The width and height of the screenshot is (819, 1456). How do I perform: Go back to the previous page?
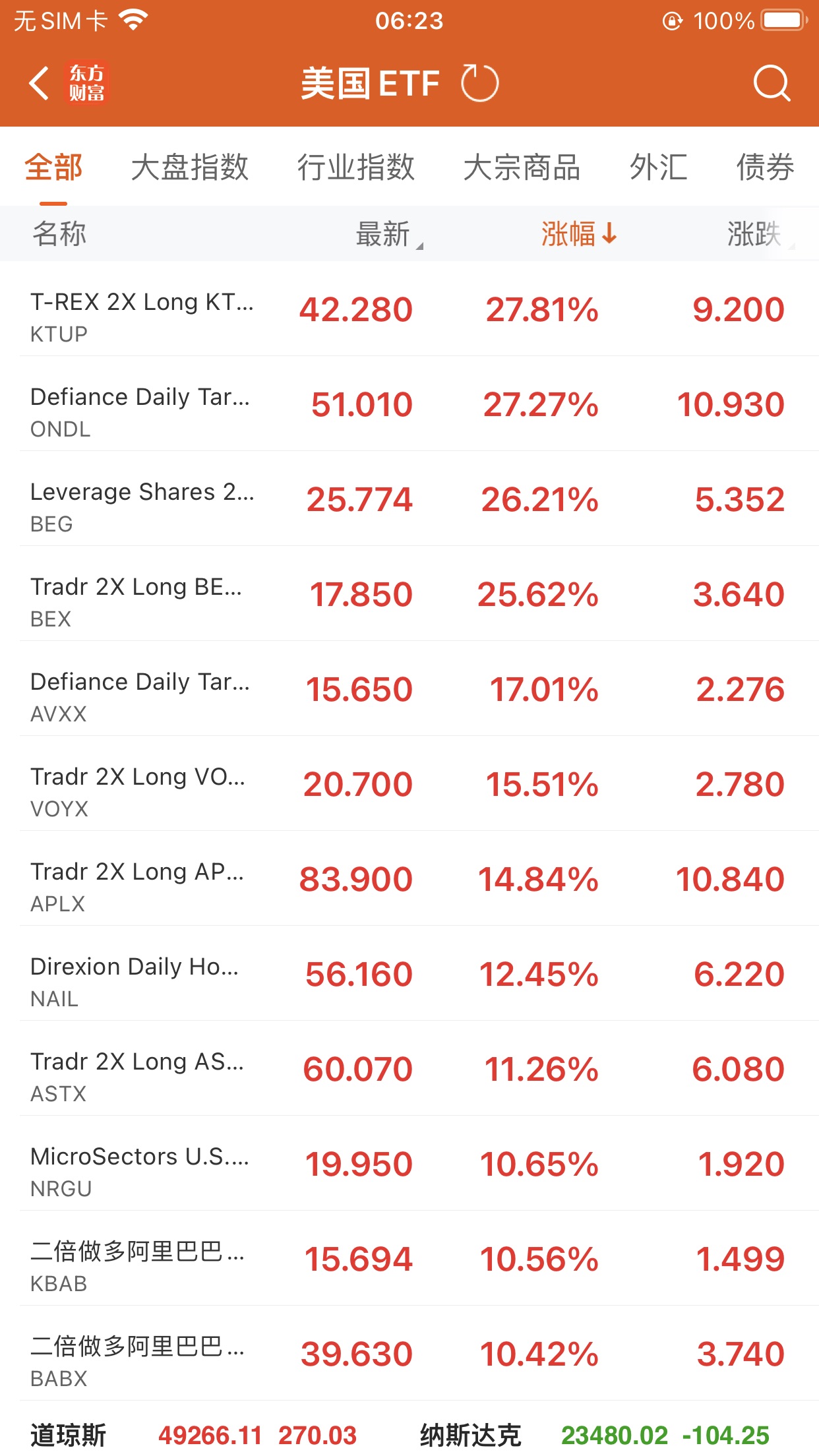tap(40, 84)
